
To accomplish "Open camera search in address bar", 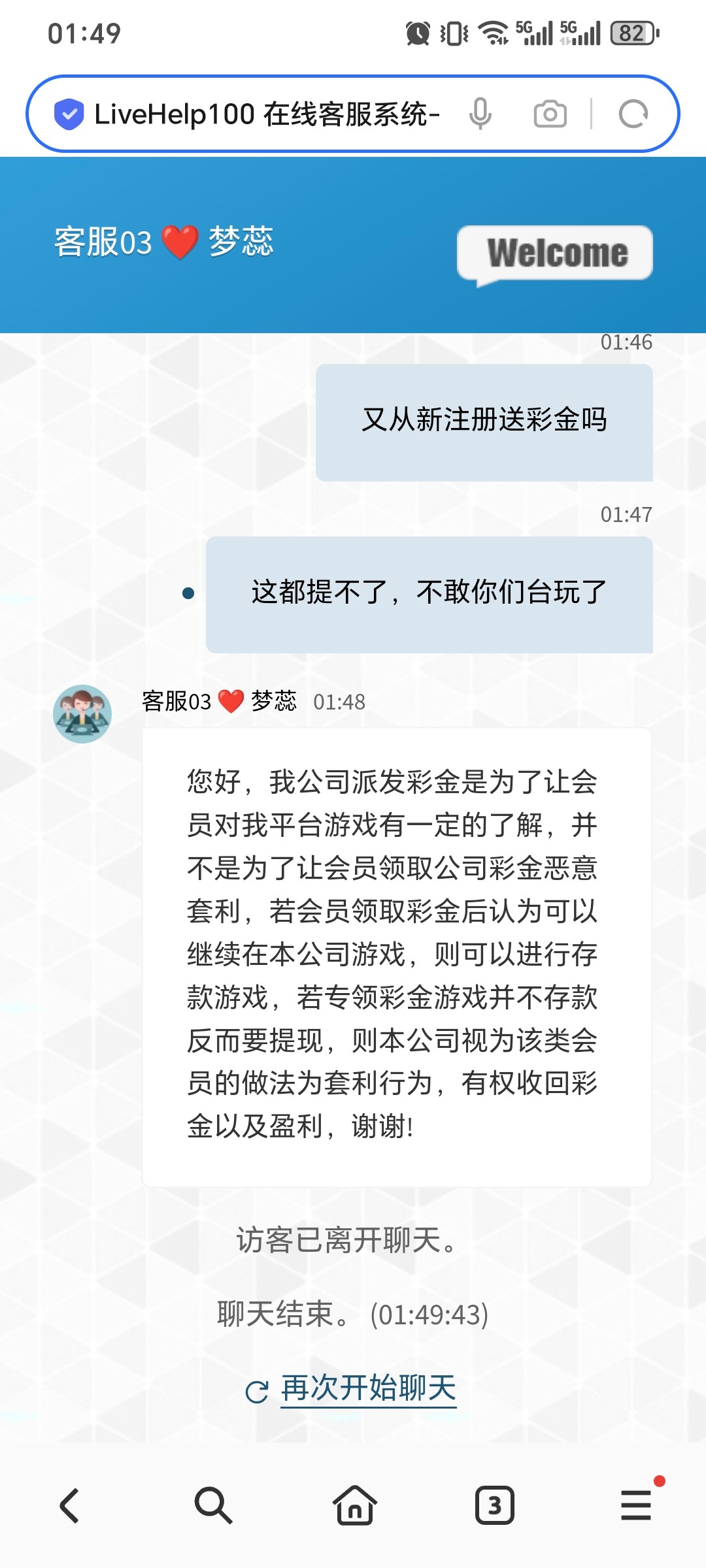I will click(x=550, y=114).
